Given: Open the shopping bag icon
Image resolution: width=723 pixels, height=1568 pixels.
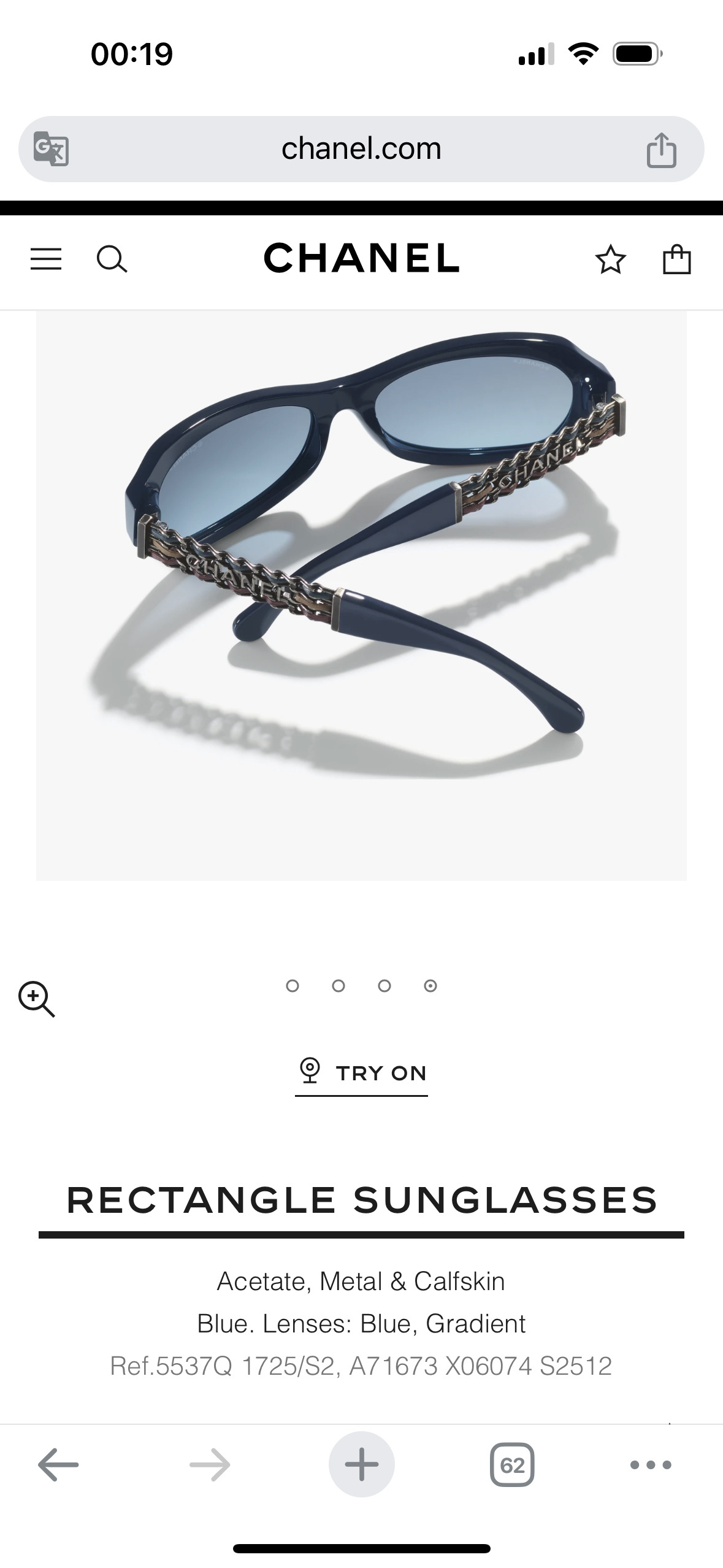Looking at the screenshot, I should tap(677, 259).
